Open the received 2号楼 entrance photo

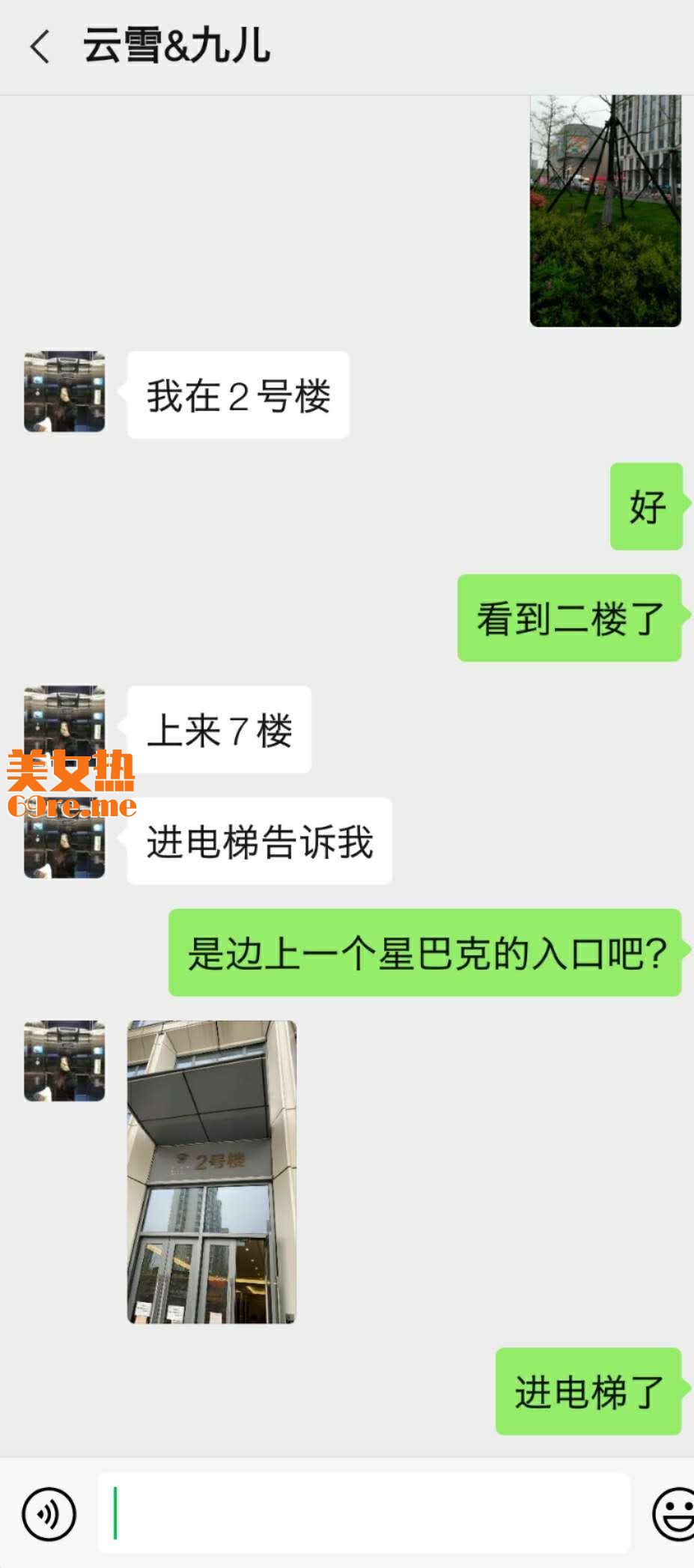[212, 1171]
